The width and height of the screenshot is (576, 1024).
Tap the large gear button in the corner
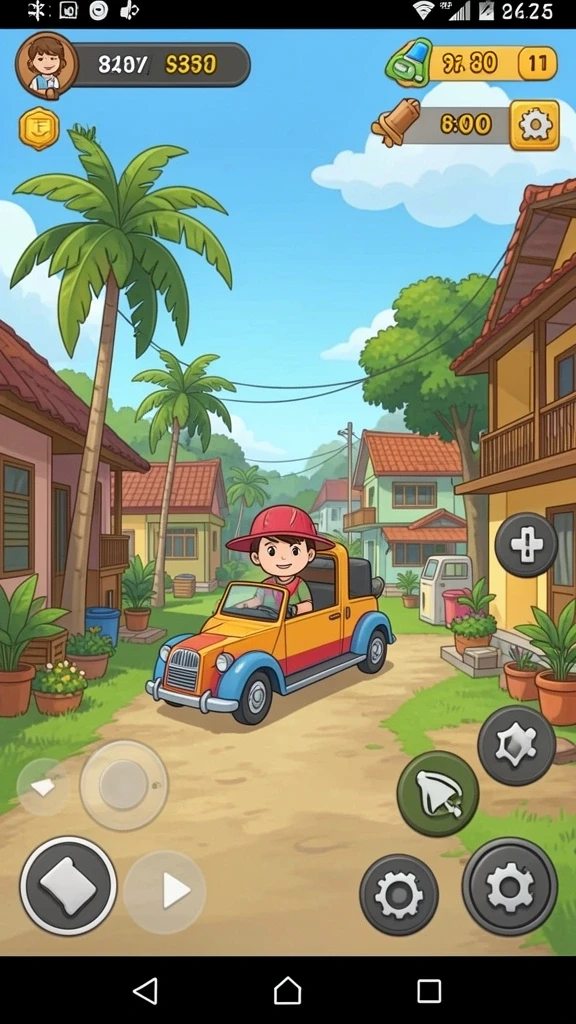(510, 887)
